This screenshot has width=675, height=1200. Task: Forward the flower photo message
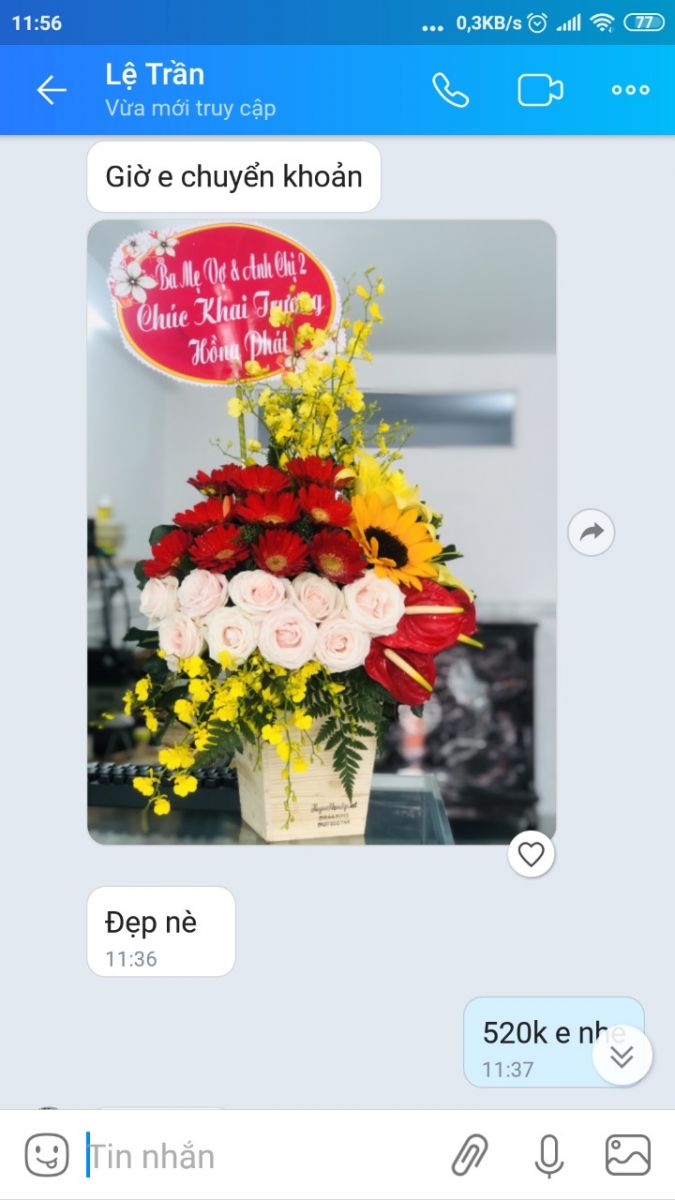[x=591, y=532]
